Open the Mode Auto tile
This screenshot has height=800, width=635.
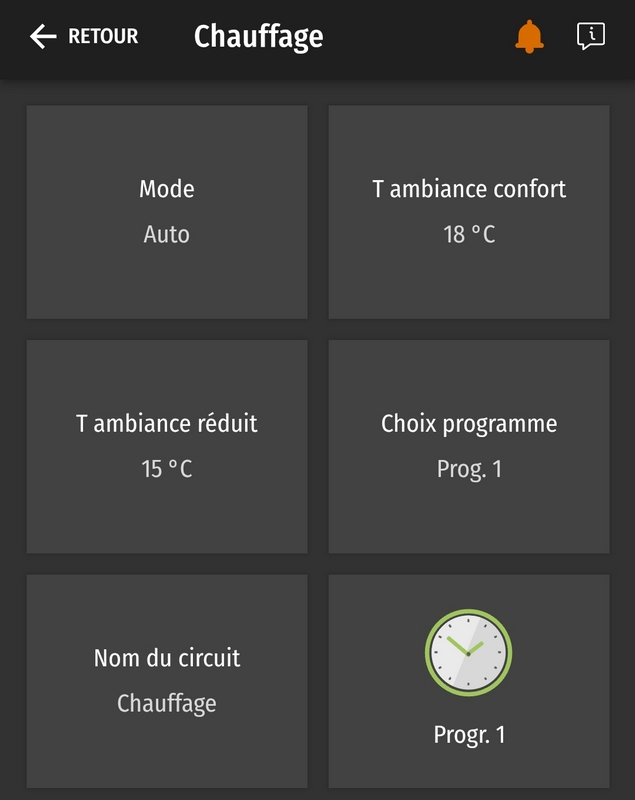tap(167, 212)
